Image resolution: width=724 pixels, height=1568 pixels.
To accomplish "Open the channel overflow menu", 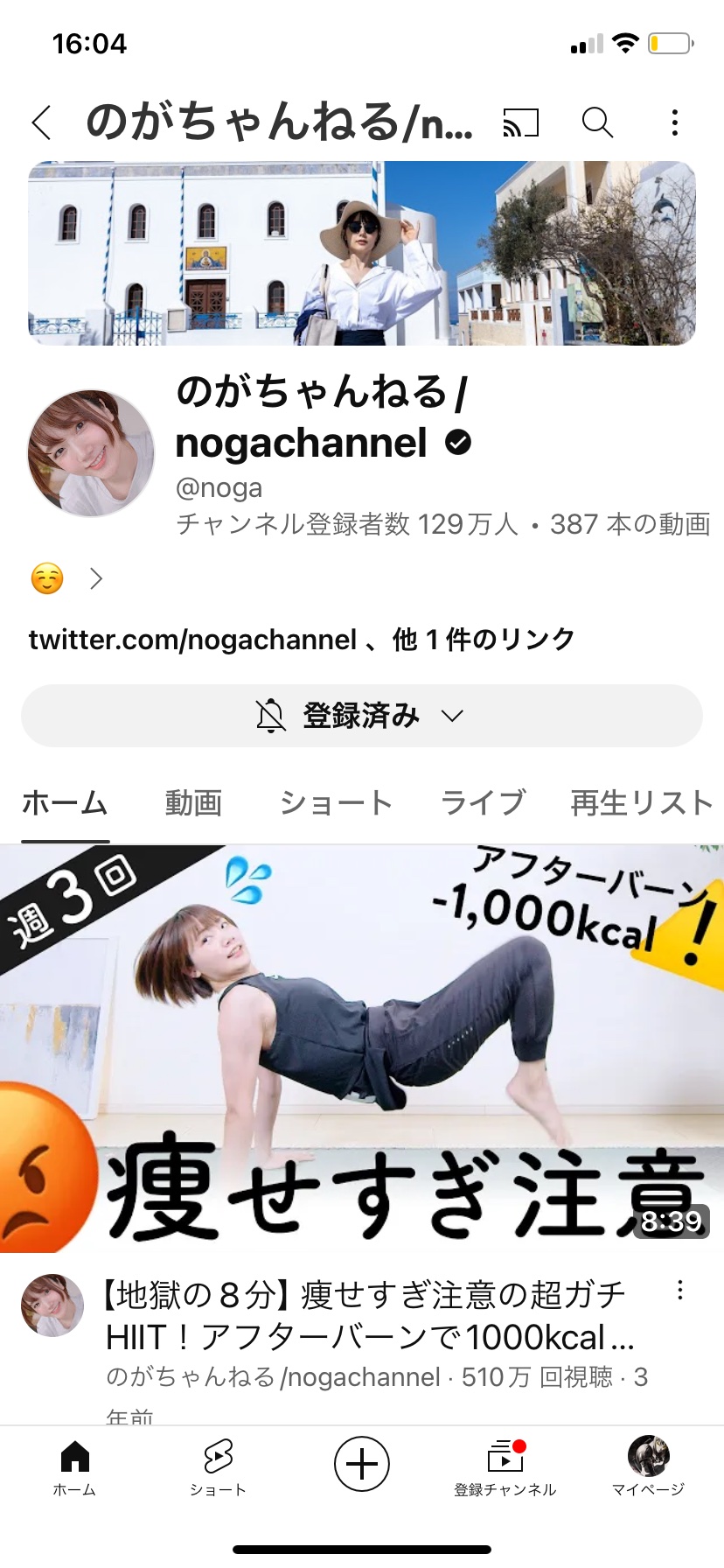I will 674,122.
